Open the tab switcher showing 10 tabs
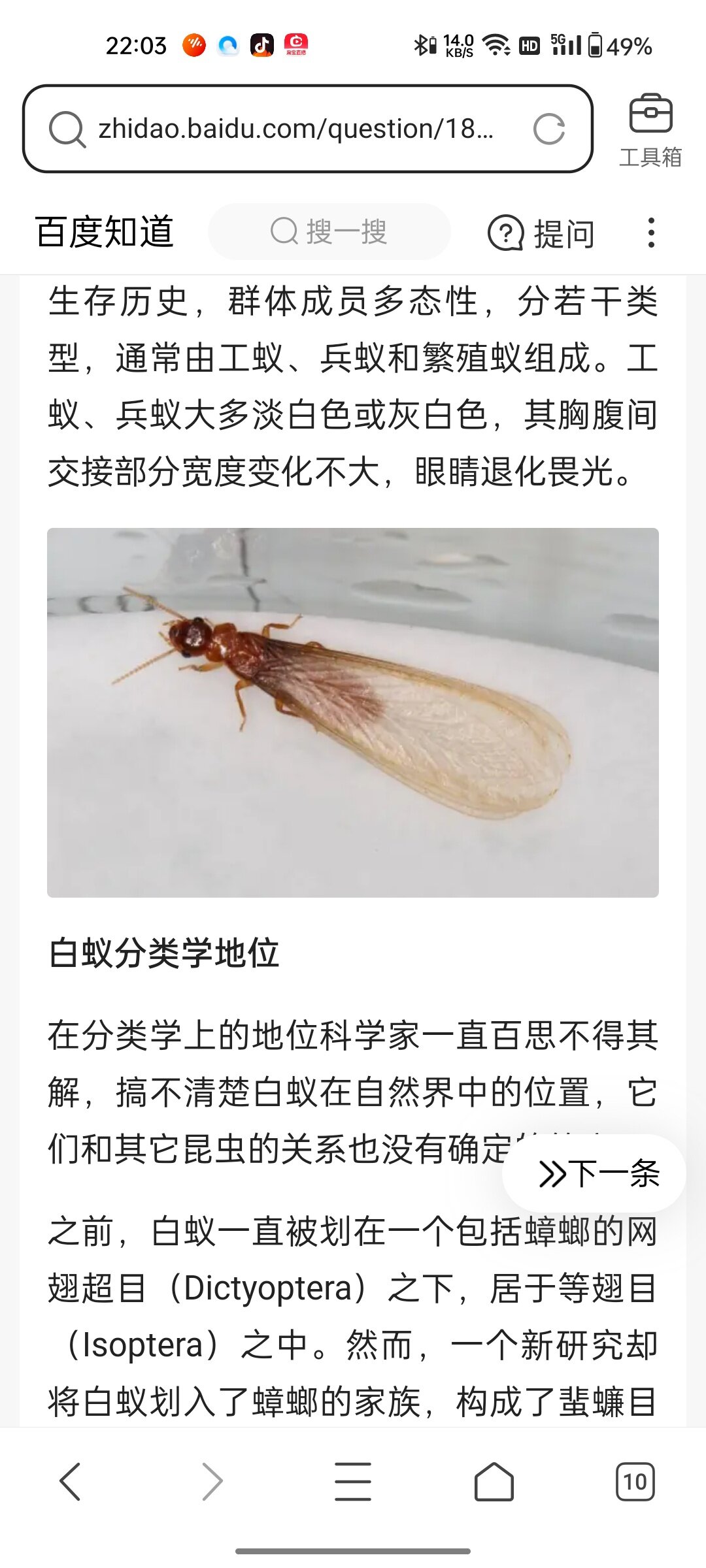This screenshot has height=1568, width=706. pyautogui.click(x=635, y=1481)
